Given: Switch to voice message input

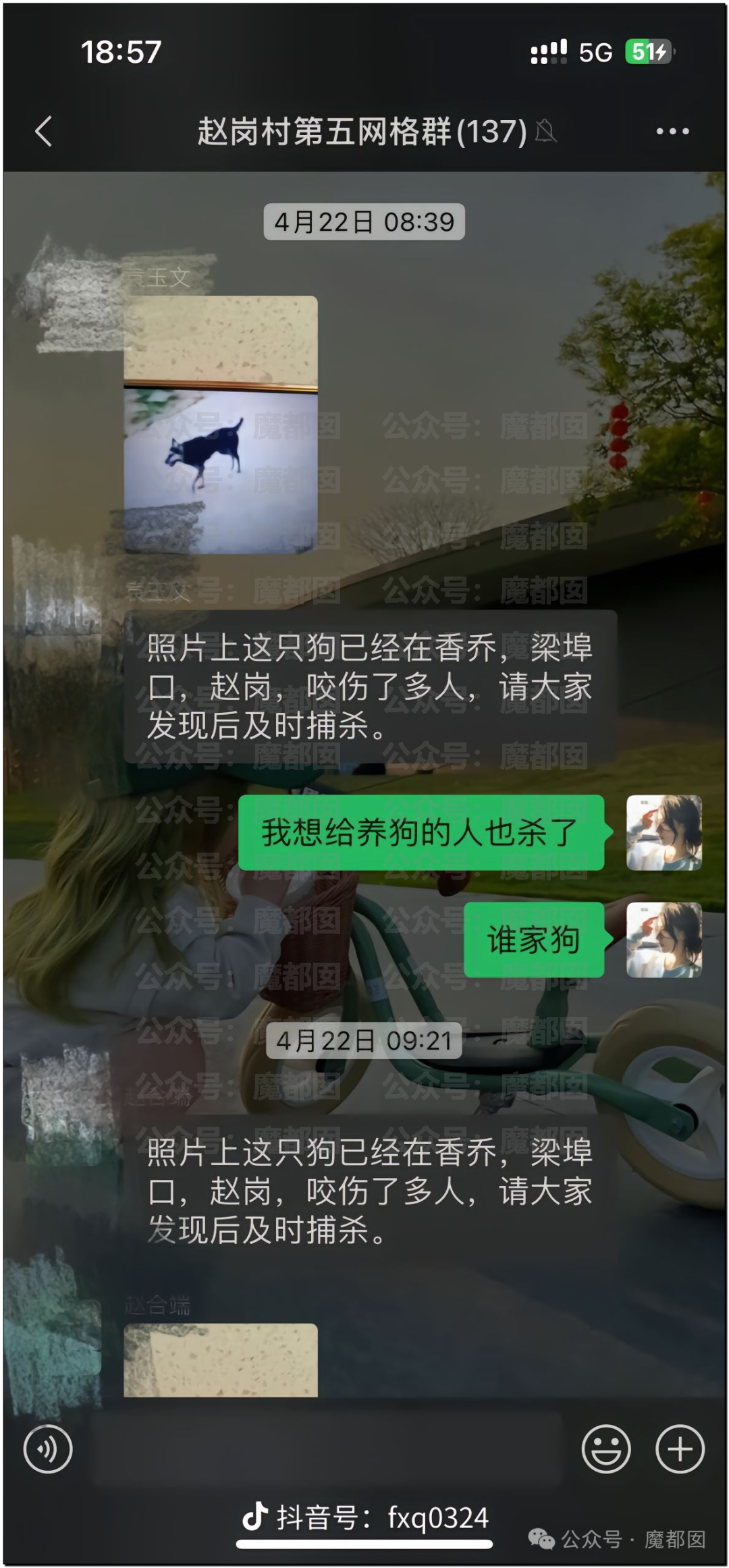Looking at the screenshot, I should point(48,1449).
